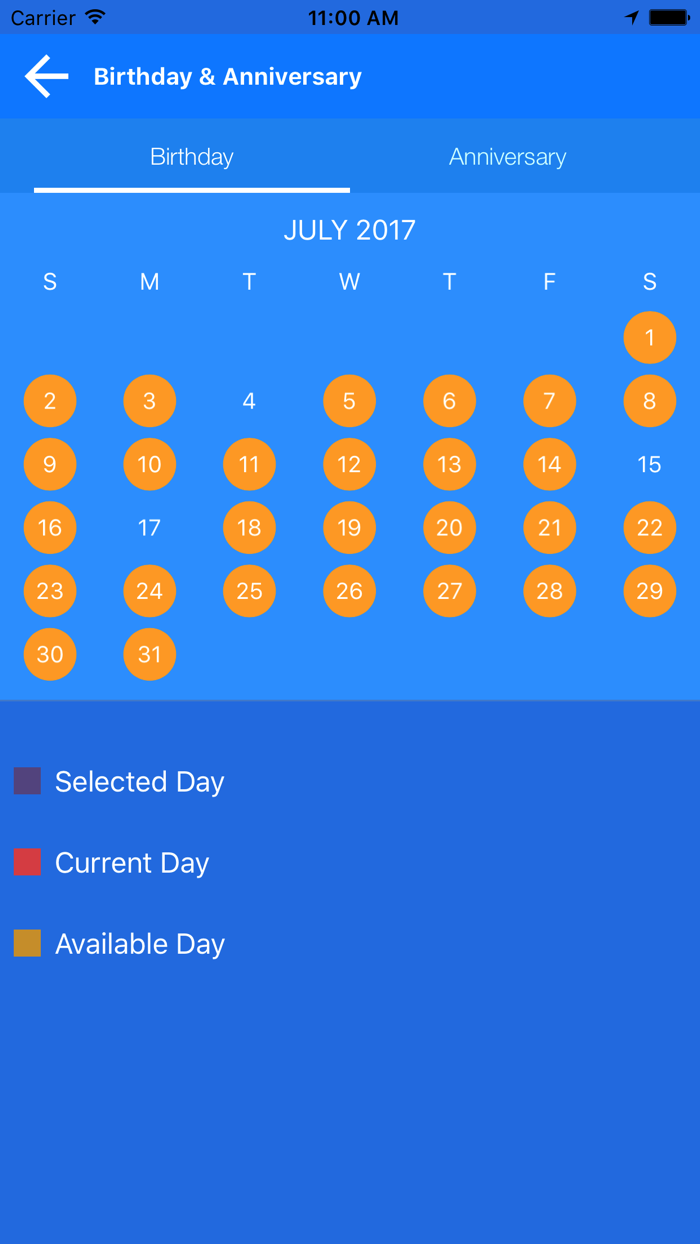Screen dimensions: 700x1244
Task: Tap the unhighlighted day 4
Action: pyautogui.click(x=250, y=401)
